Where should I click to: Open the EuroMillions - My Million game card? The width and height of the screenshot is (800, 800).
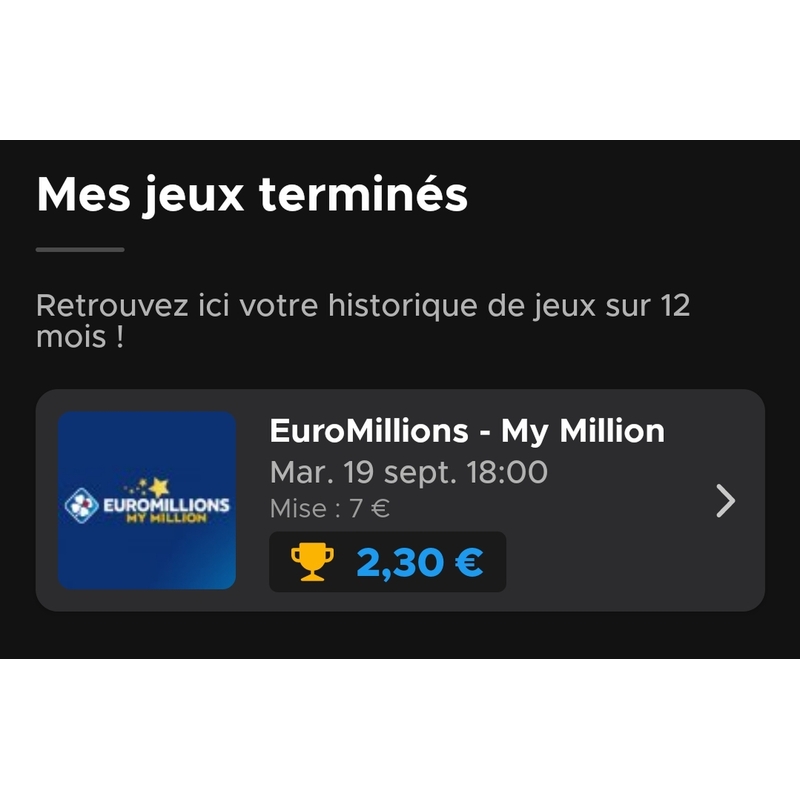click(400, 500)
